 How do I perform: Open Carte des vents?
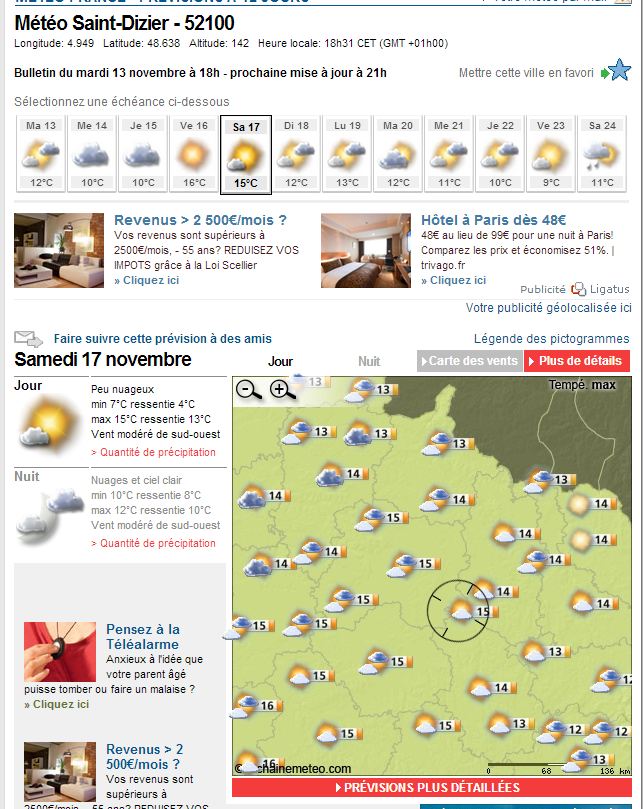click(469, 361)
